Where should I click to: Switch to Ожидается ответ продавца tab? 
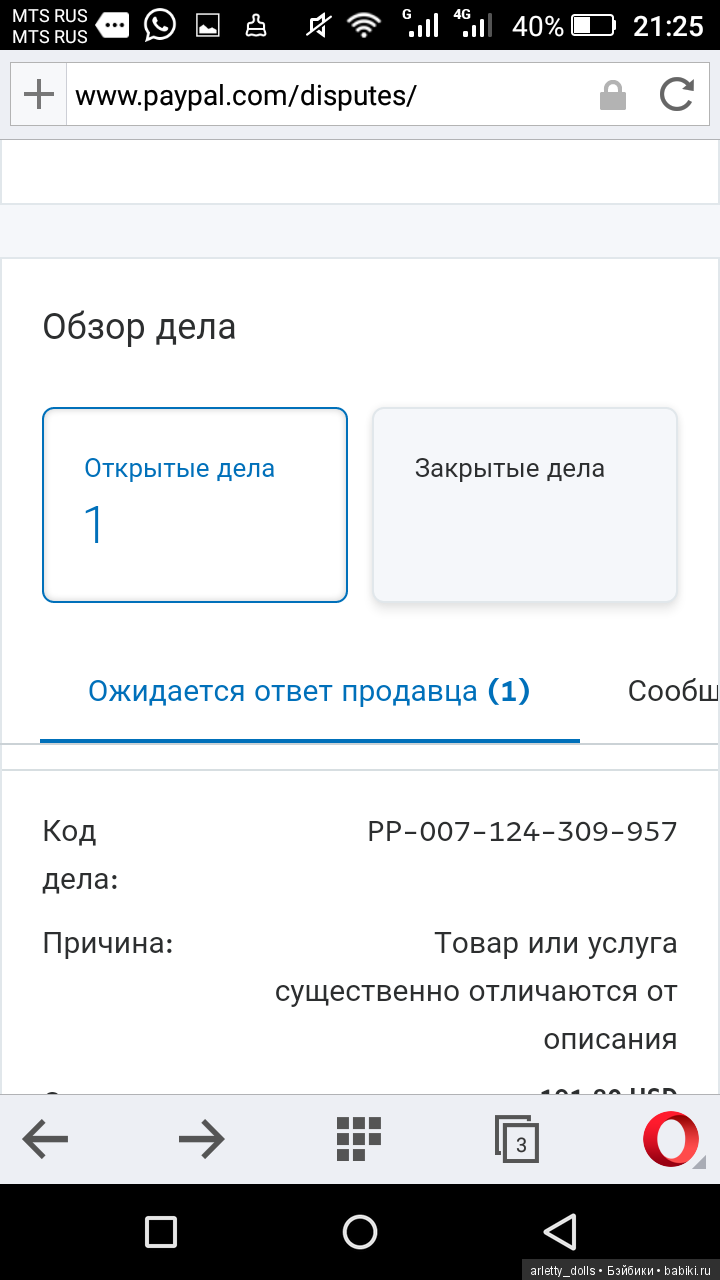(309, 692)
